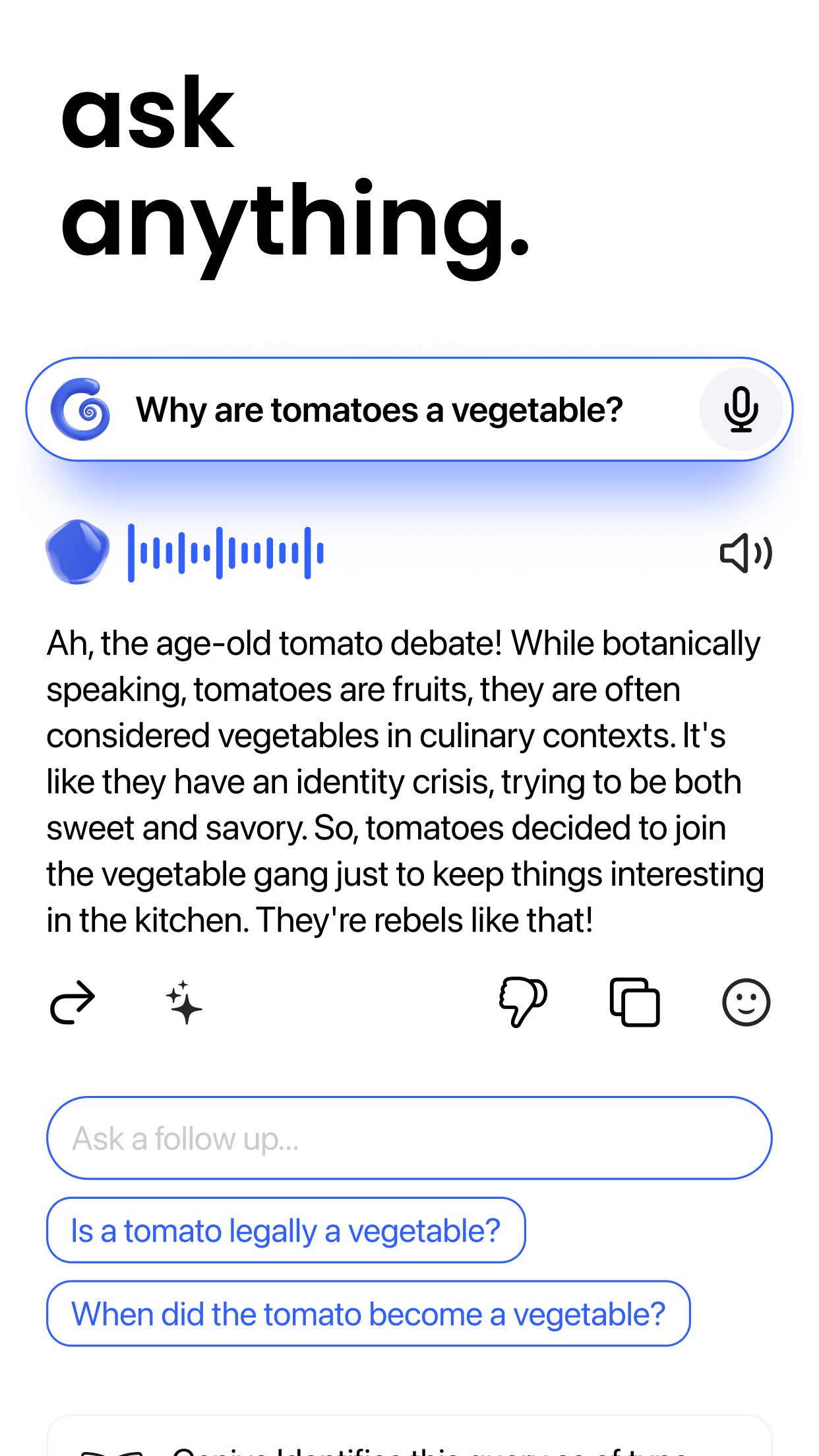This screenshot has width=819, height=1456.
Task: Copy the answer text
Action: (x=634, y=1002)
